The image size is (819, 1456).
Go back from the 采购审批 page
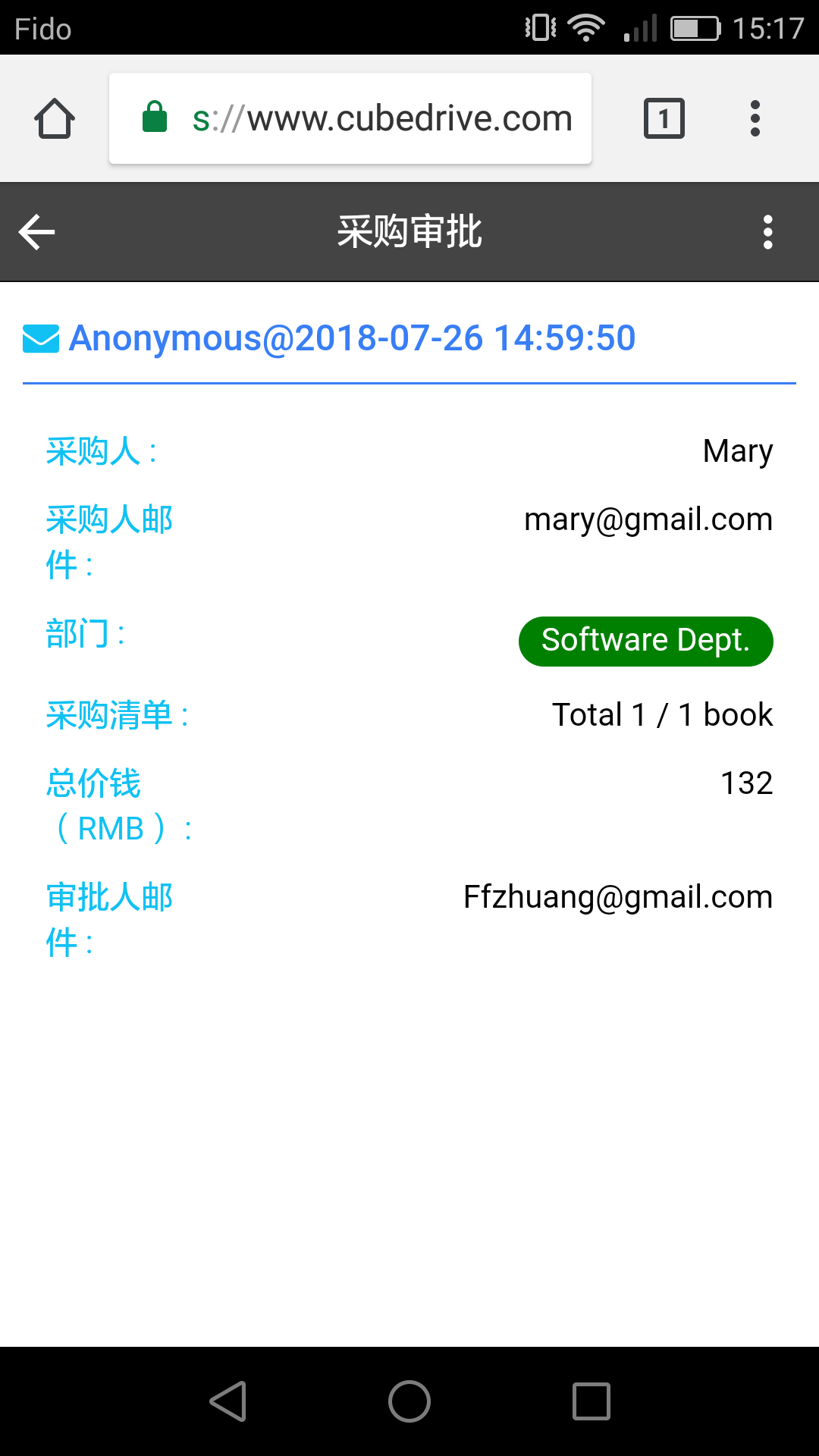[37, 232]
